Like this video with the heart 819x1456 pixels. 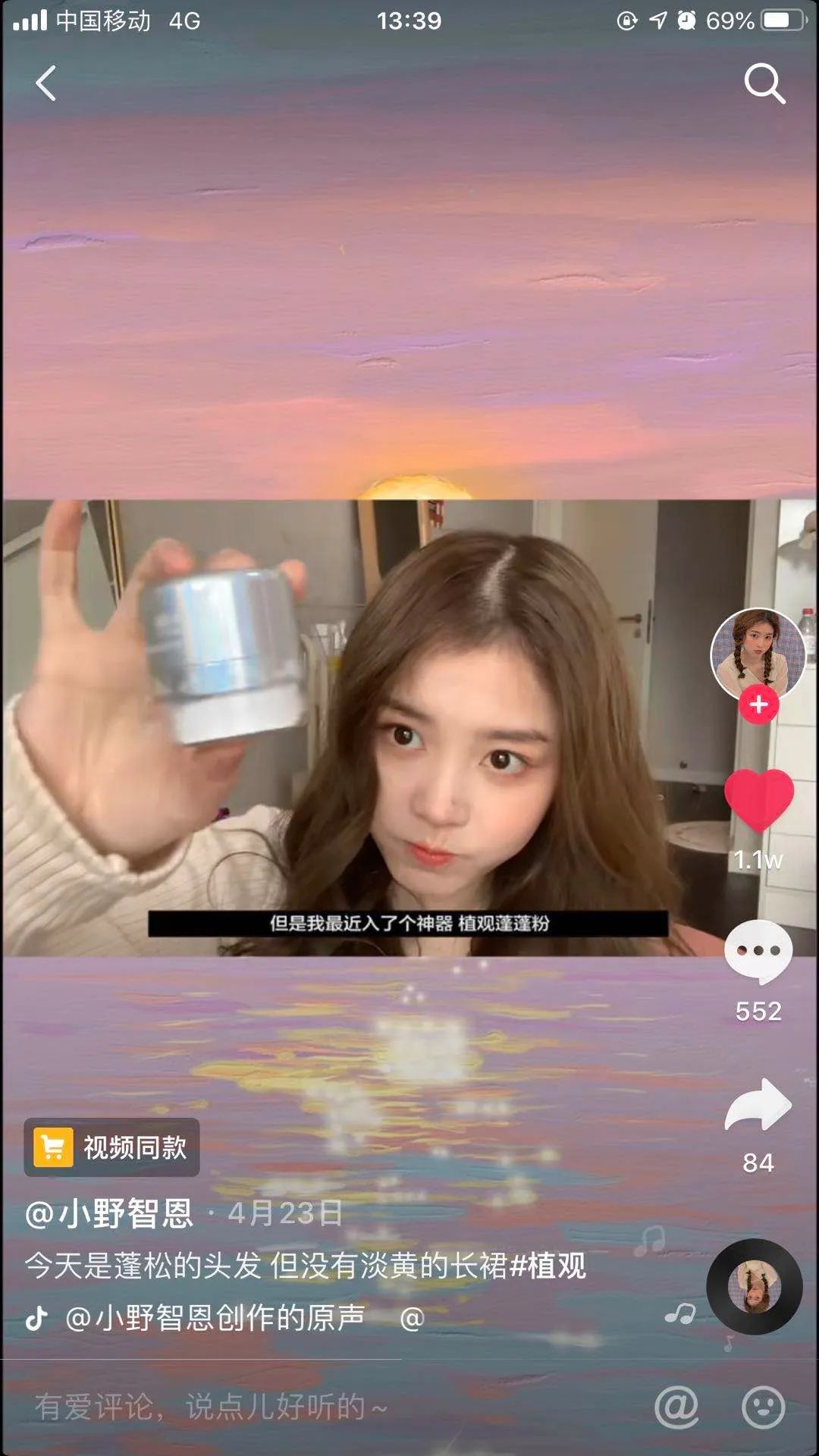pos(758,800)
